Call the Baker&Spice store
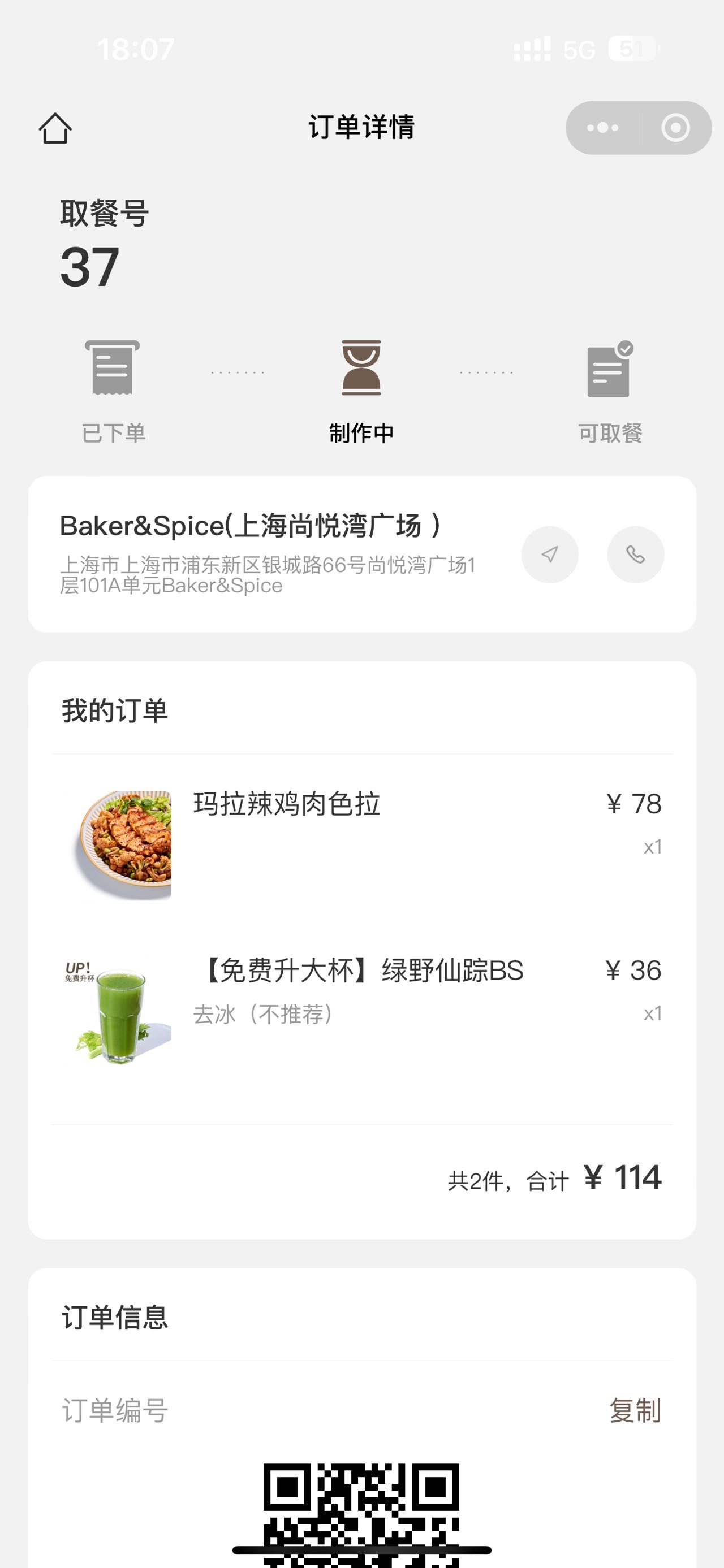This screenshot has width=724, height=1568. [x=635, y=555]
